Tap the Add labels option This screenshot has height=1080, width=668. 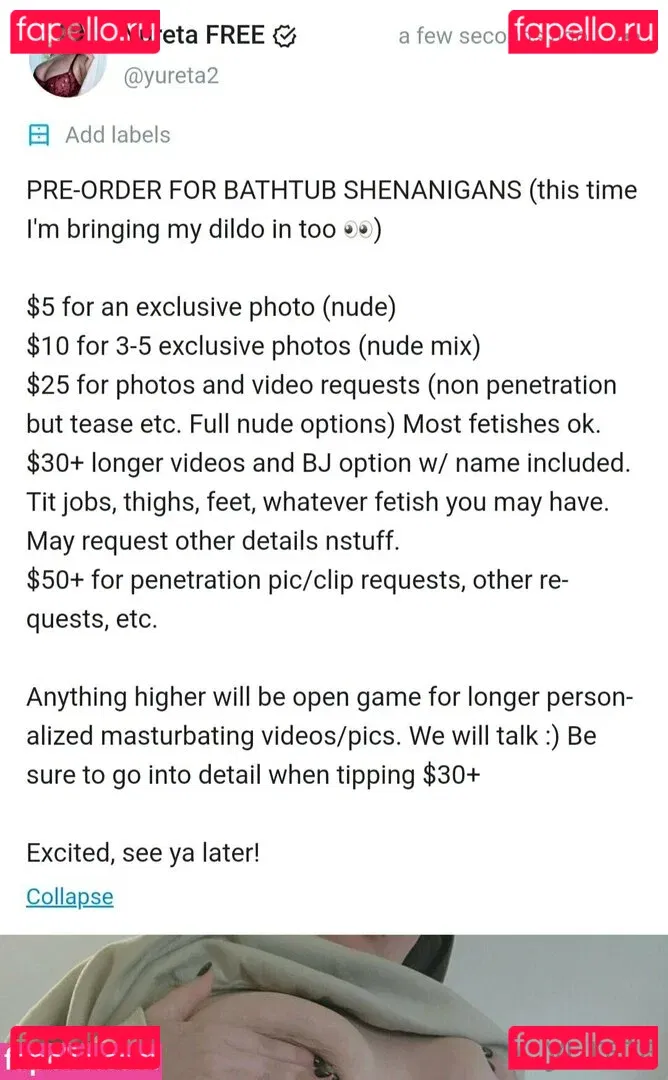(x=117, y=135)
